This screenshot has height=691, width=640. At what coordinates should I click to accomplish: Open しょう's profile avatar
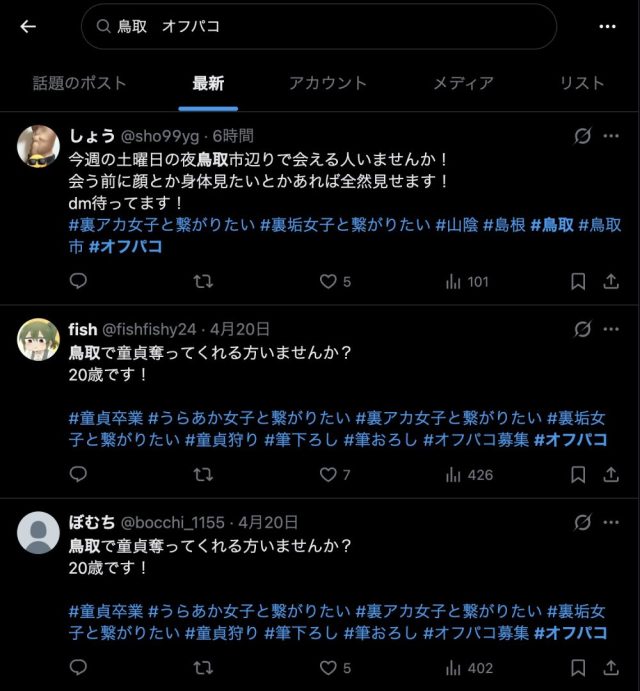[x=38, y=147]
